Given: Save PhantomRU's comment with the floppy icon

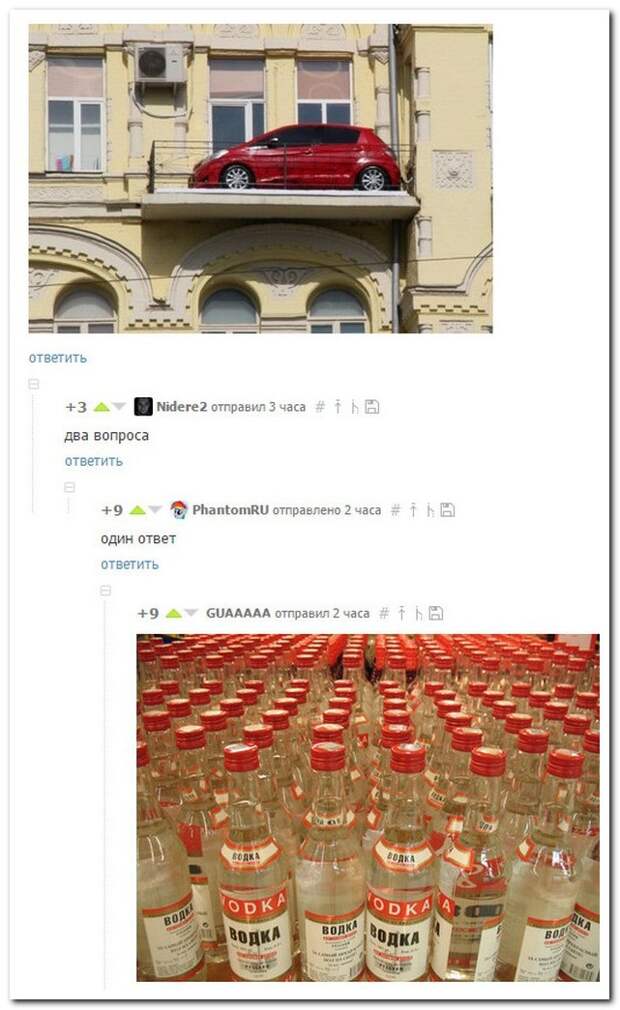Looking at the screenshot, I should [x=447, y=510].
